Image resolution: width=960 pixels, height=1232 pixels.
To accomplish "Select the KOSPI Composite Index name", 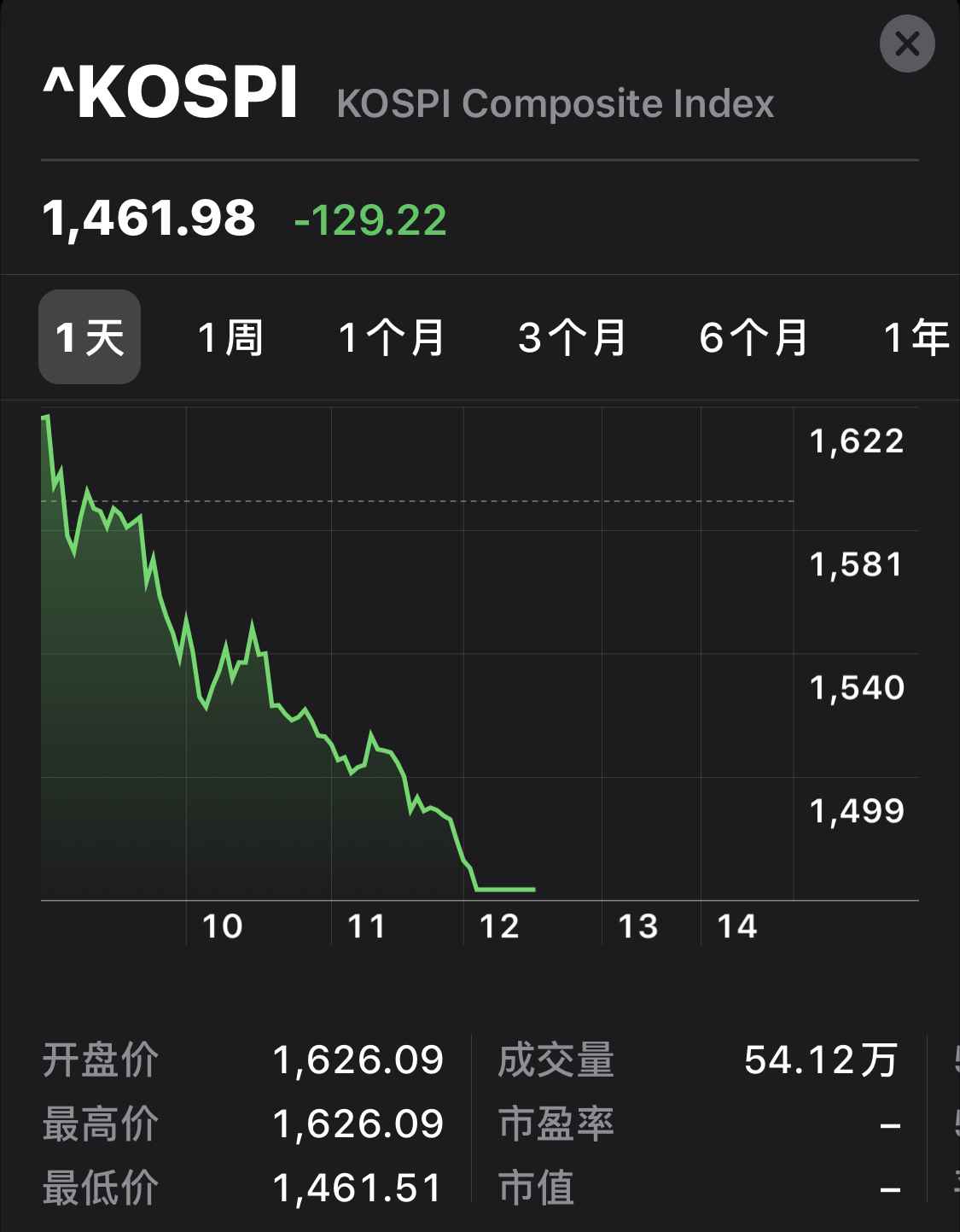I will coord(556,103).
